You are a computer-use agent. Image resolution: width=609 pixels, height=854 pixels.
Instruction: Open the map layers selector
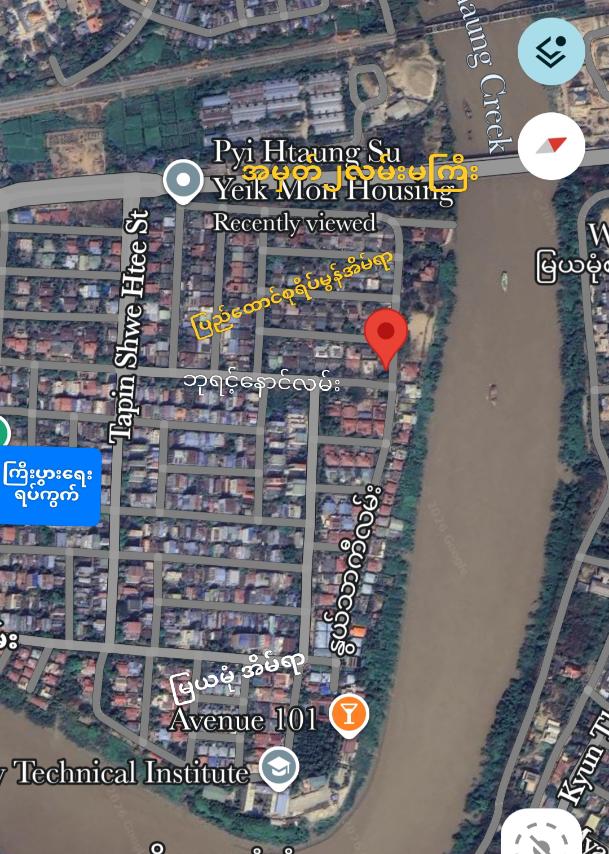pos(551,51)
